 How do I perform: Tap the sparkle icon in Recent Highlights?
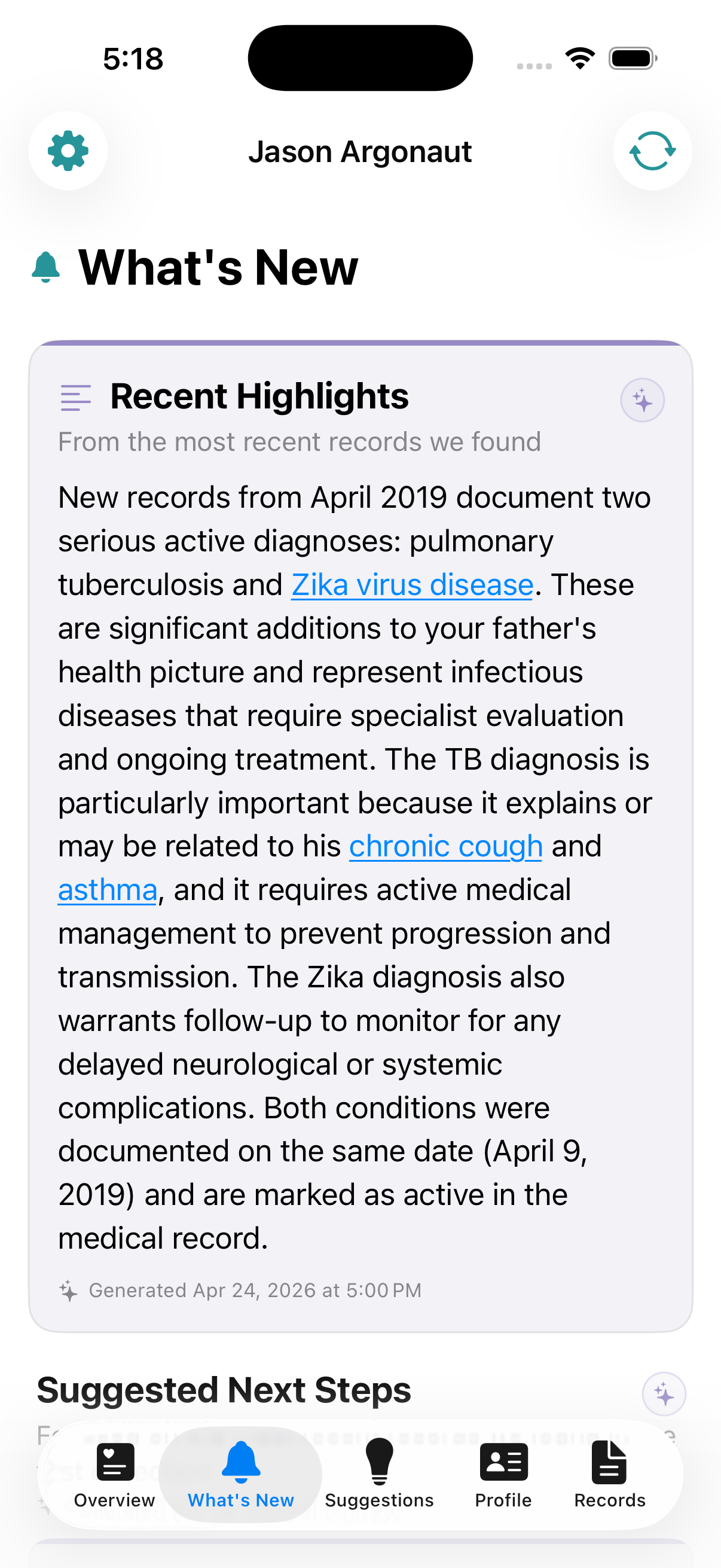point(642,400)
